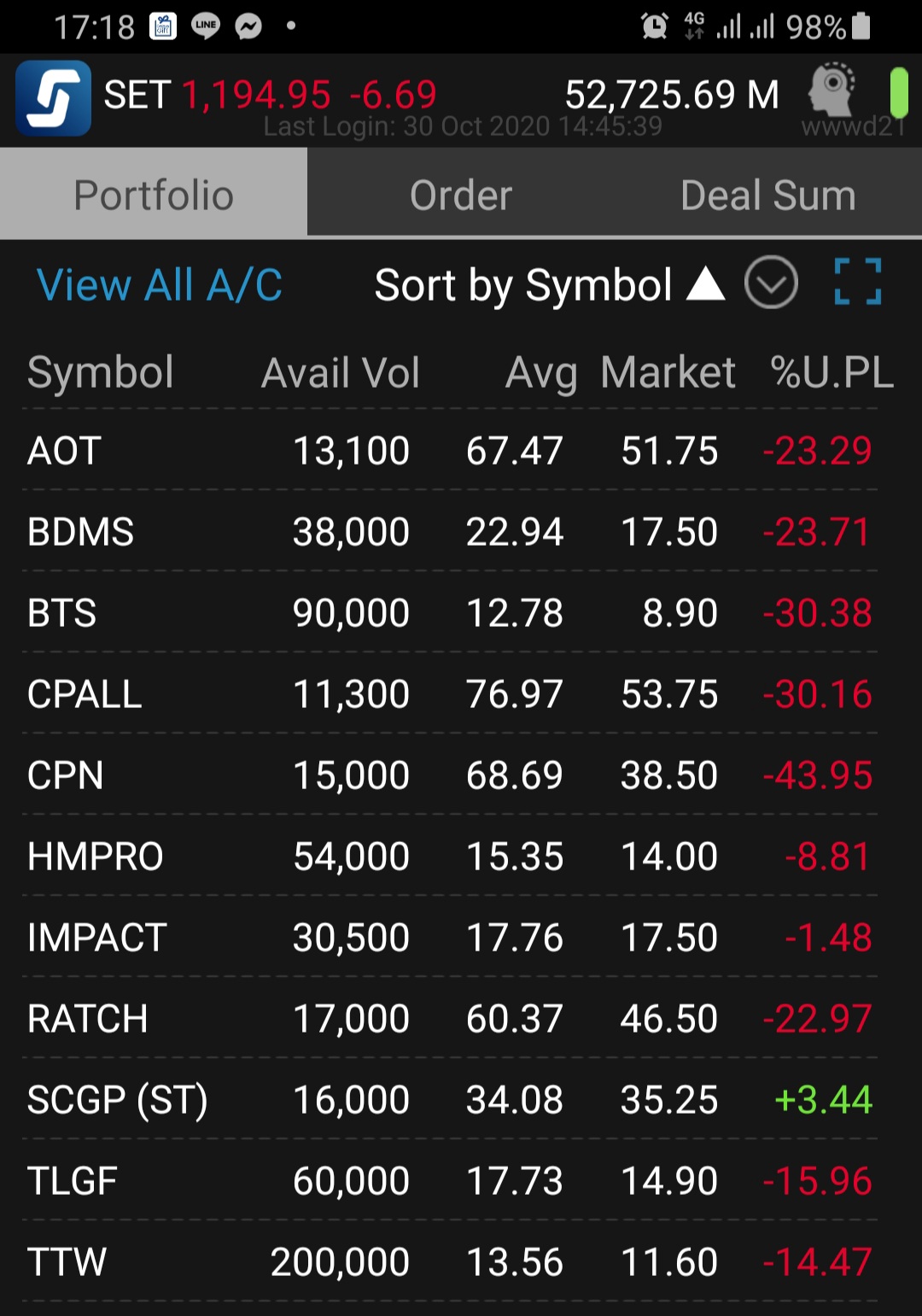This screenshot has width=922, height=1316.
Task: Open the RATCH stock row
Action: (87, 1019)
